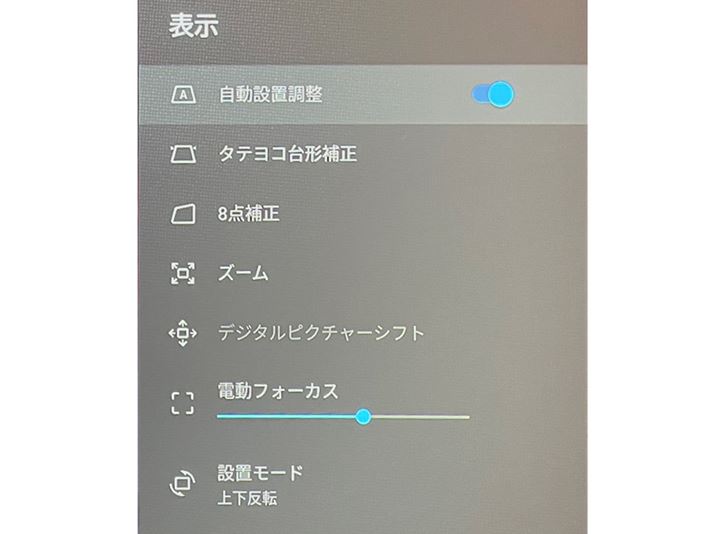Image resolution: width=715 pixels, height=534 pixels.
Task: Toggle the 自動設置調整 switch off
Action: click(493, 95)
